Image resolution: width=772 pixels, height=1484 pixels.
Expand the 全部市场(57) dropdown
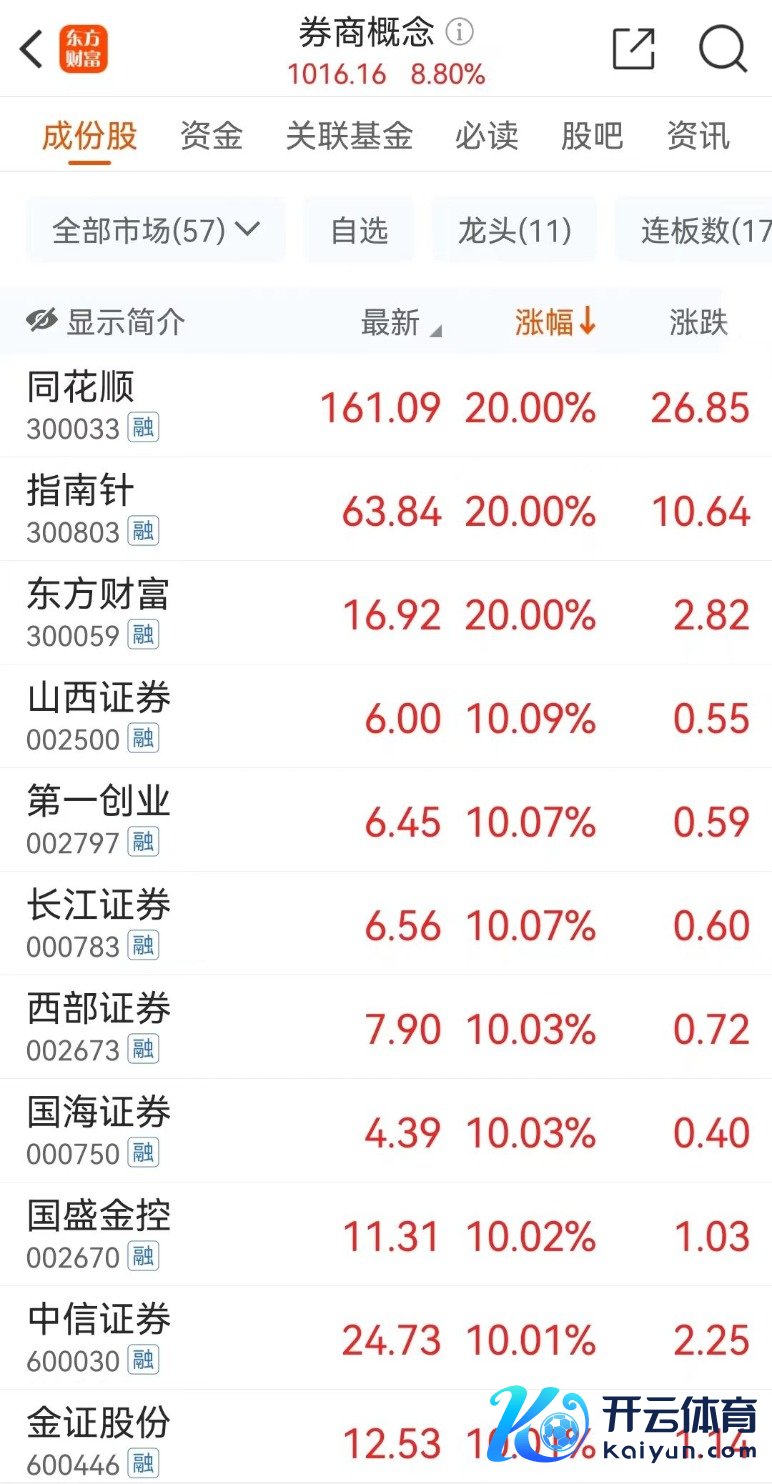click(156, 231)
